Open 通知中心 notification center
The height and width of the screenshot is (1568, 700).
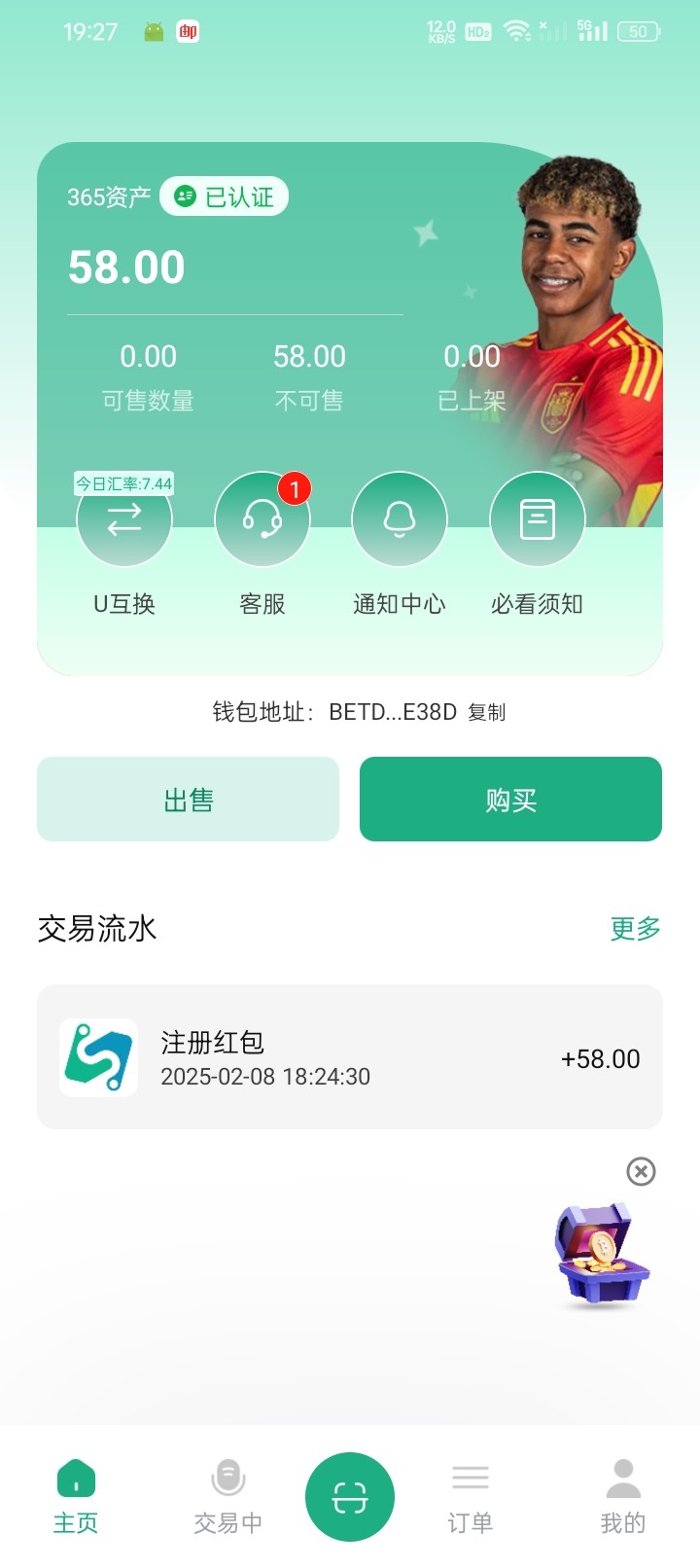point(400,519)
